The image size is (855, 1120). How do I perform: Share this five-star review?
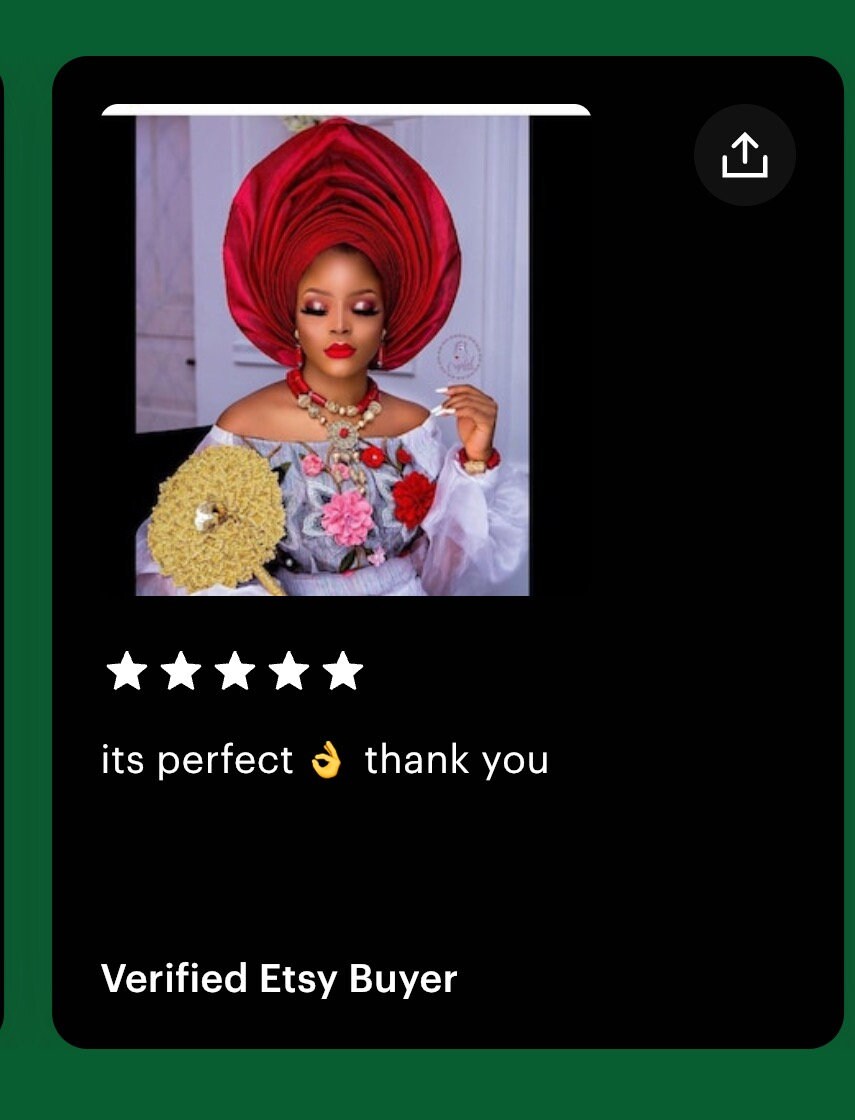pos(744,155)
